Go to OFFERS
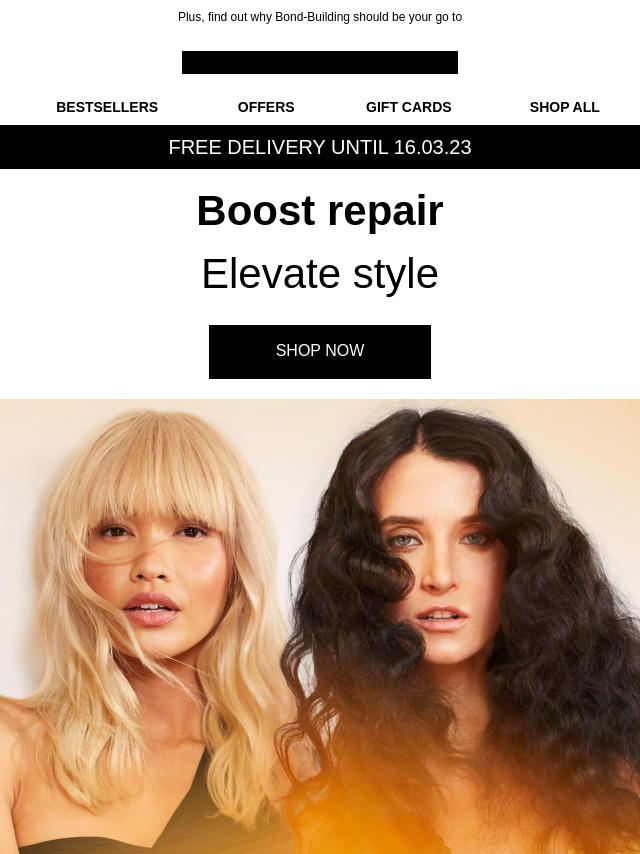640x854 pixels. 266,107
